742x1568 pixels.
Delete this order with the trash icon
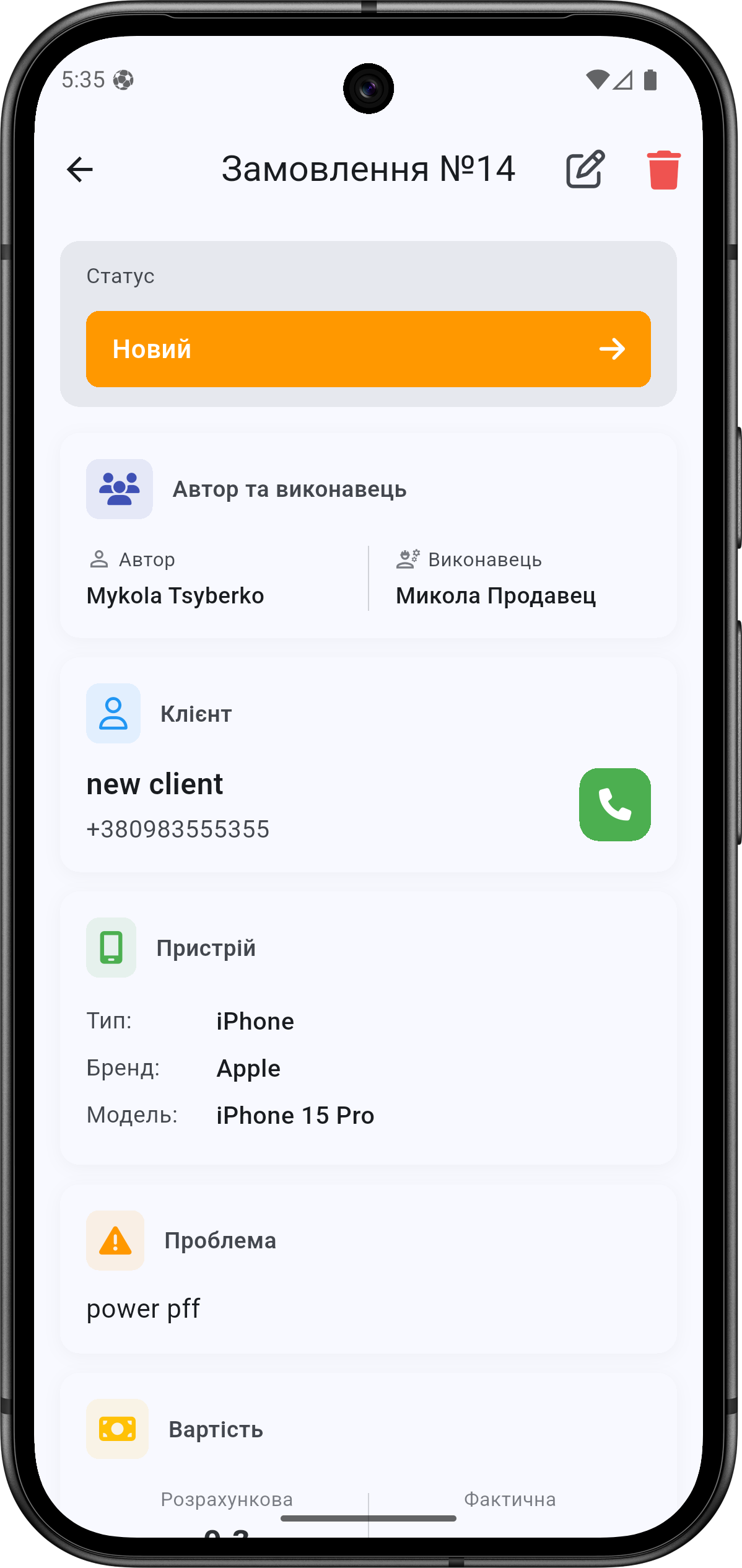(x=663, y=170)
